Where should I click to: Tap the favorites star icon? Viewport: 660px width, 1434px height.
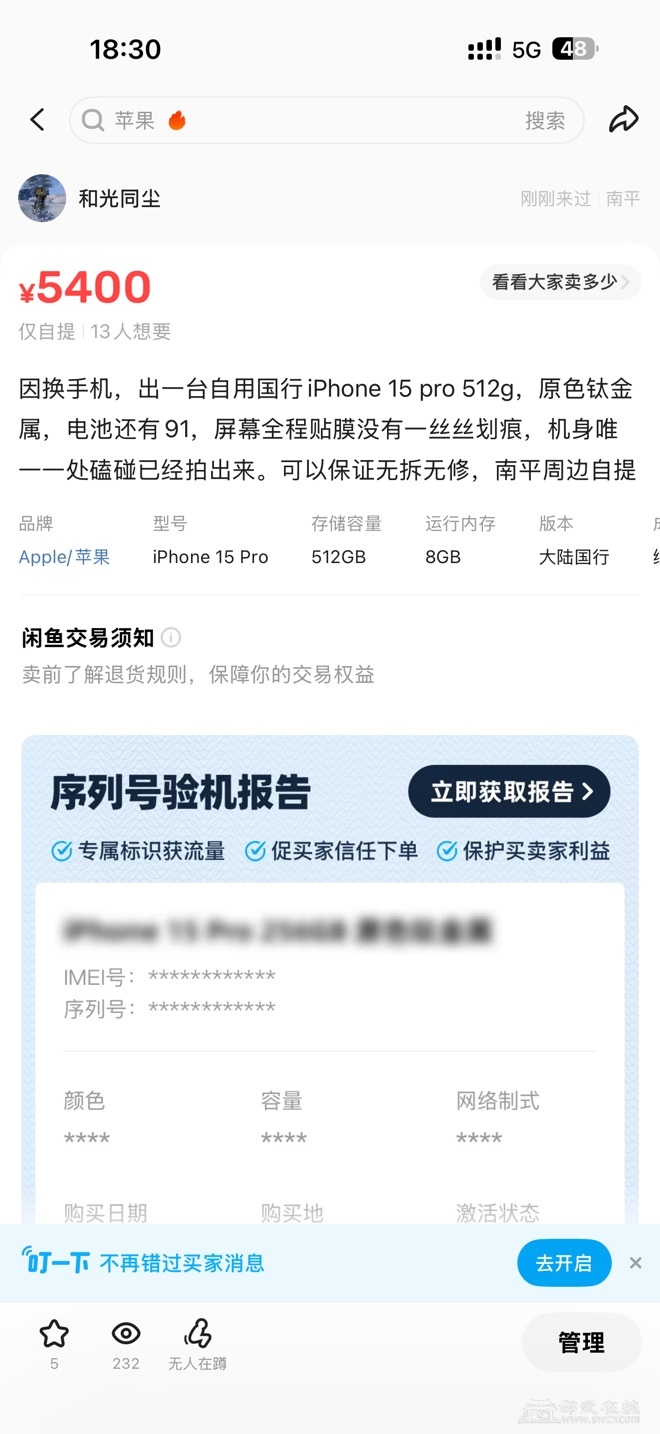(x=54, y=1334)
